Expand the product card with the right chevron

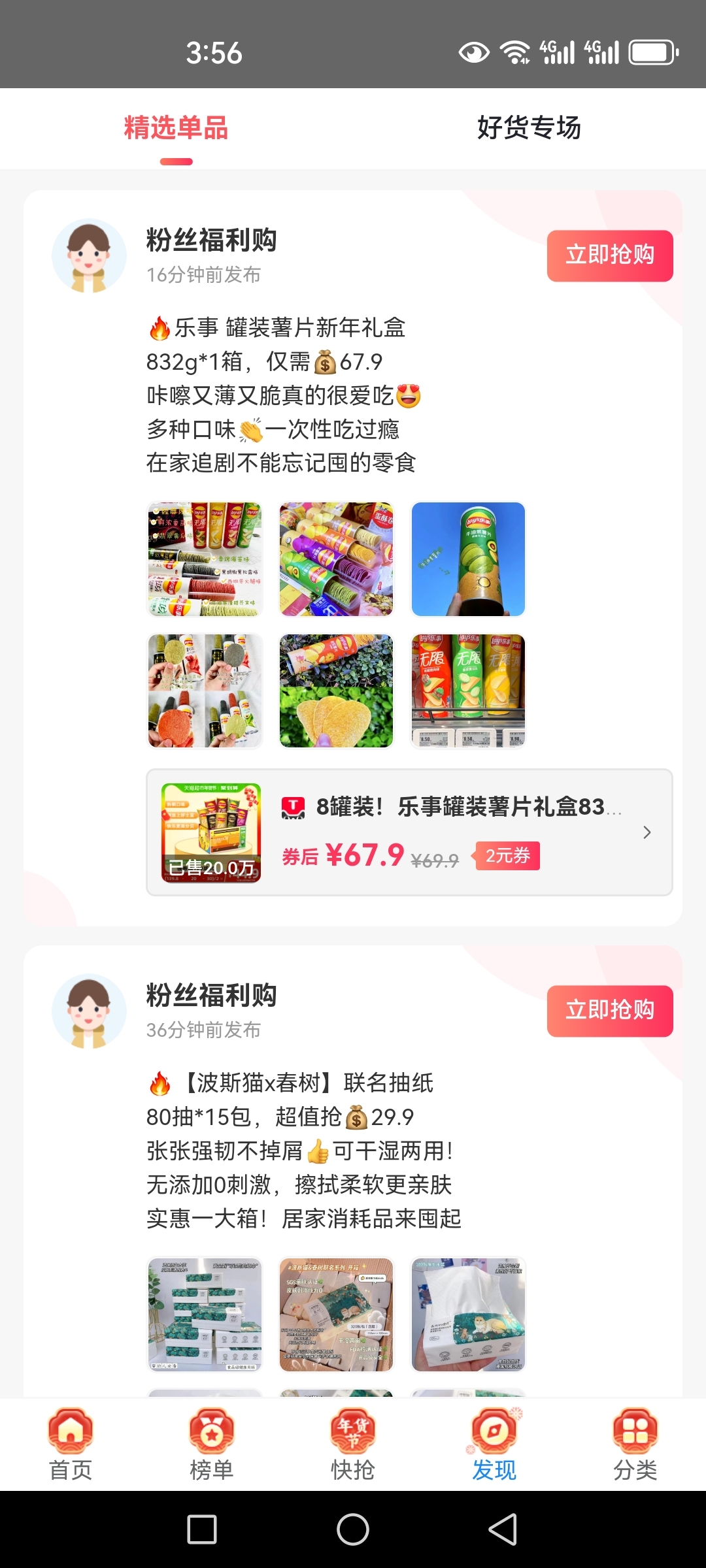pyautogui.click(x=646, y=832)
